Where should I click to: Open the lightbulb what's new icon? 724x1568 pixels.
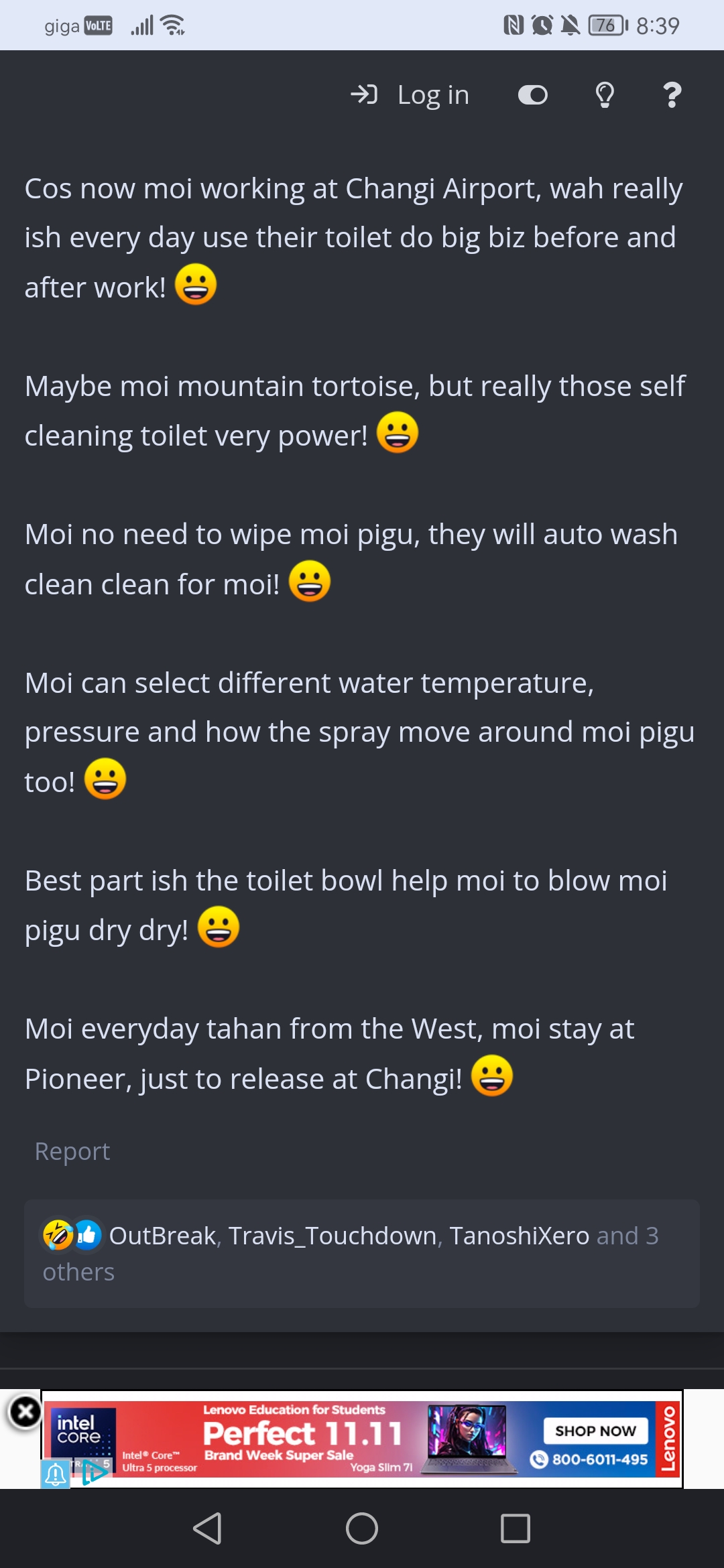pos(605,95)
